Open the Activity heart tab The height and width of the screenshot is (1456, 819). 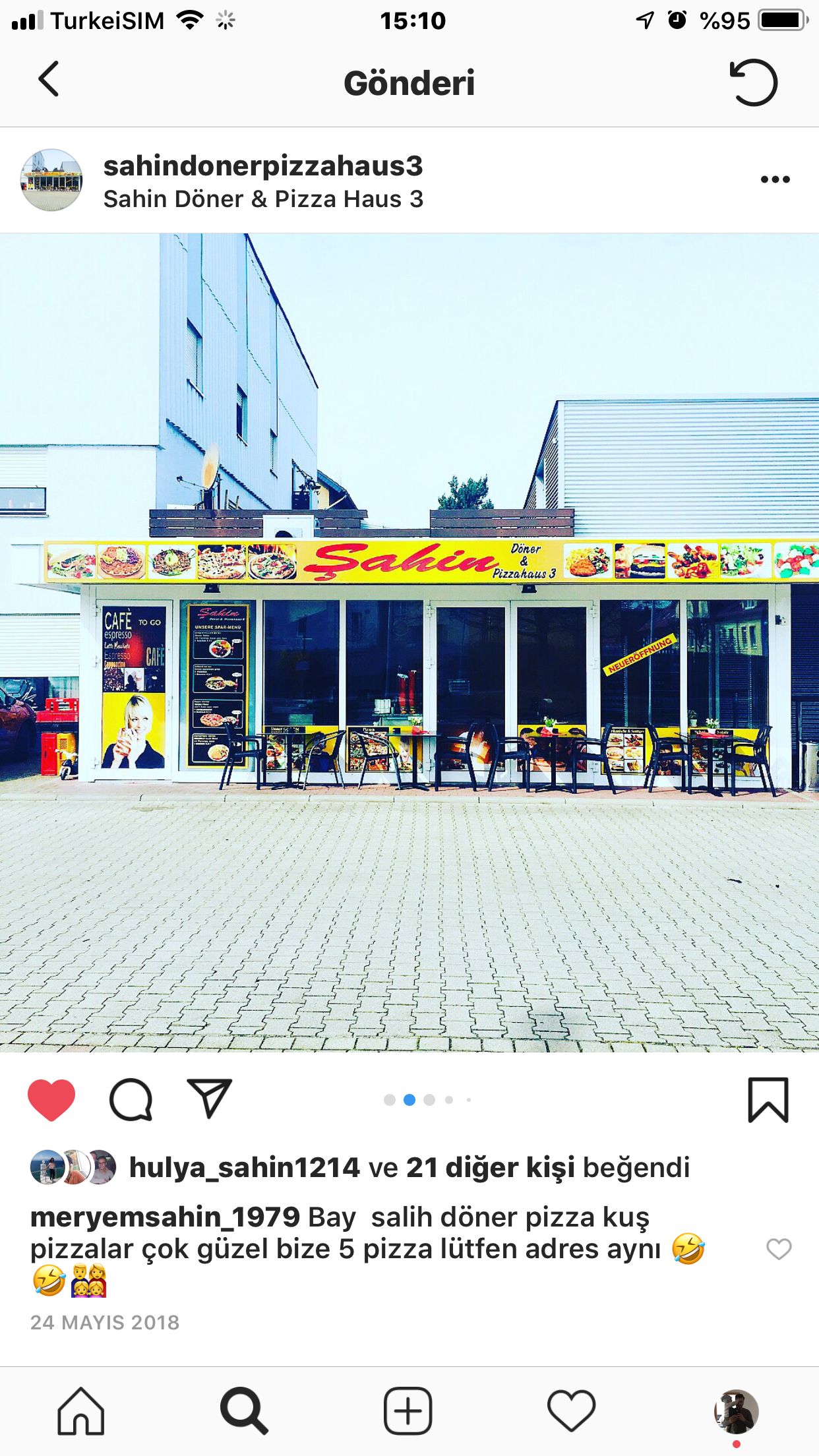click(571, 1411)
